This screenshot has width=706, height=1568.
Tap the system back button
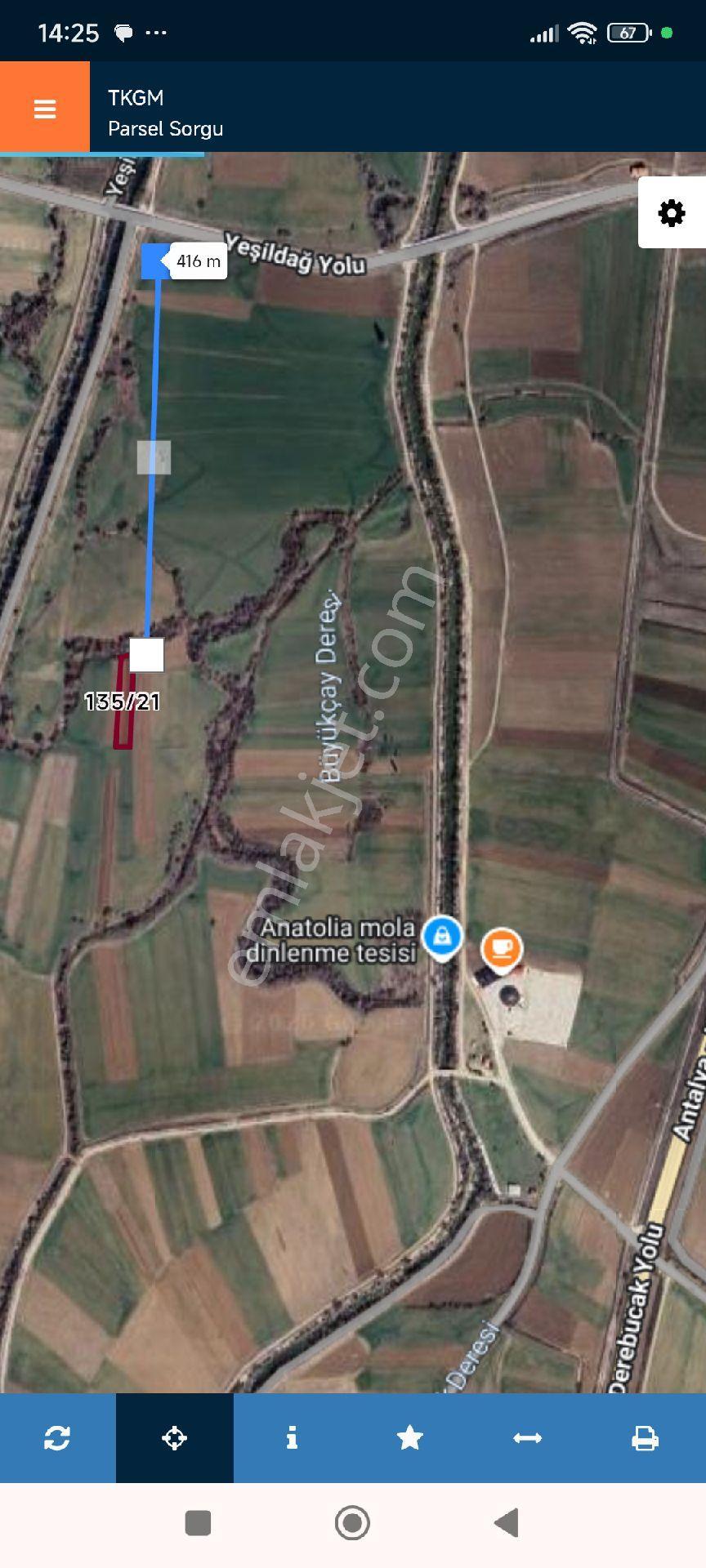[507, 1523]
